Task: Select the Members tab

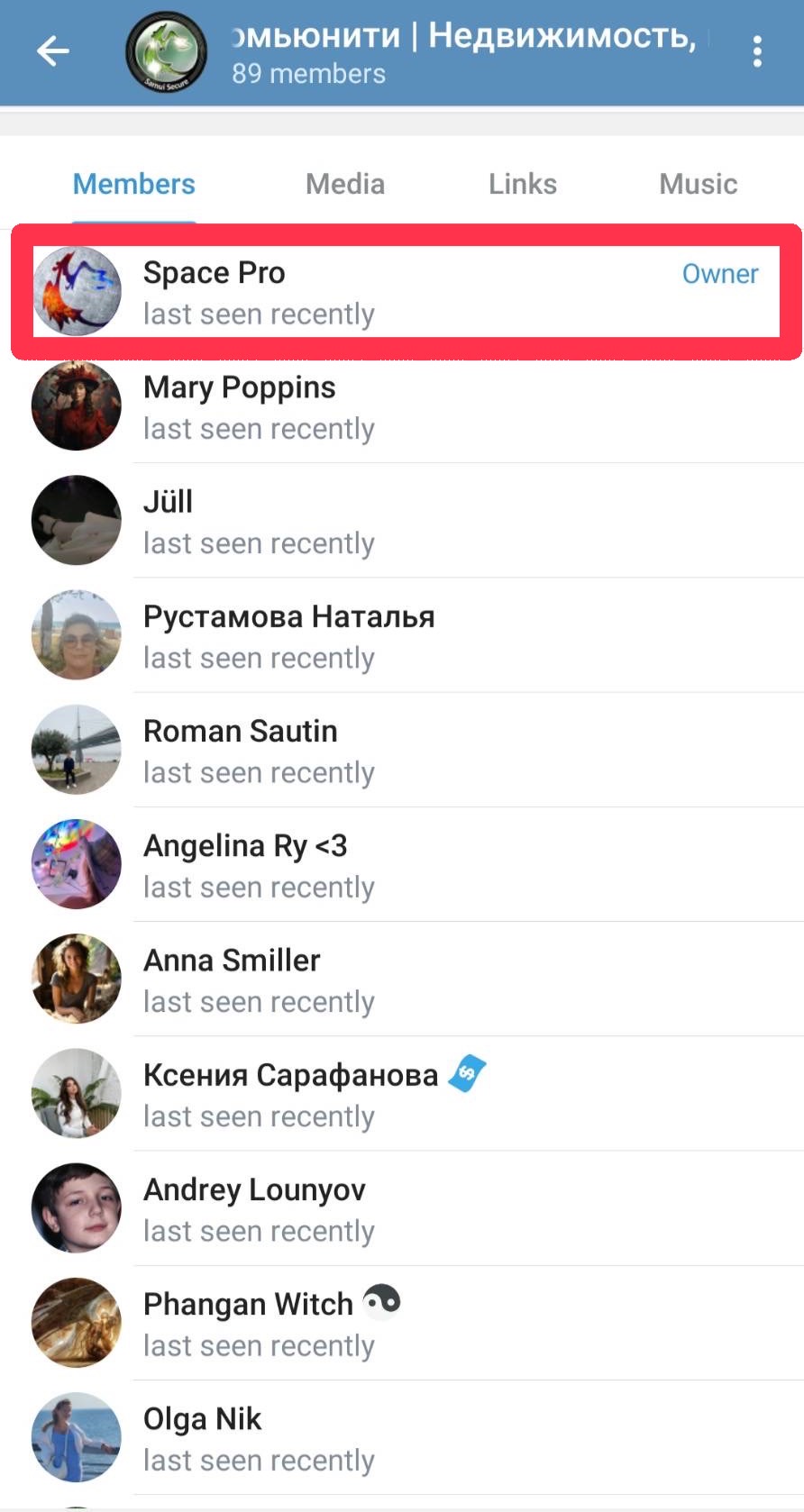Action: [x=134, y=184]
